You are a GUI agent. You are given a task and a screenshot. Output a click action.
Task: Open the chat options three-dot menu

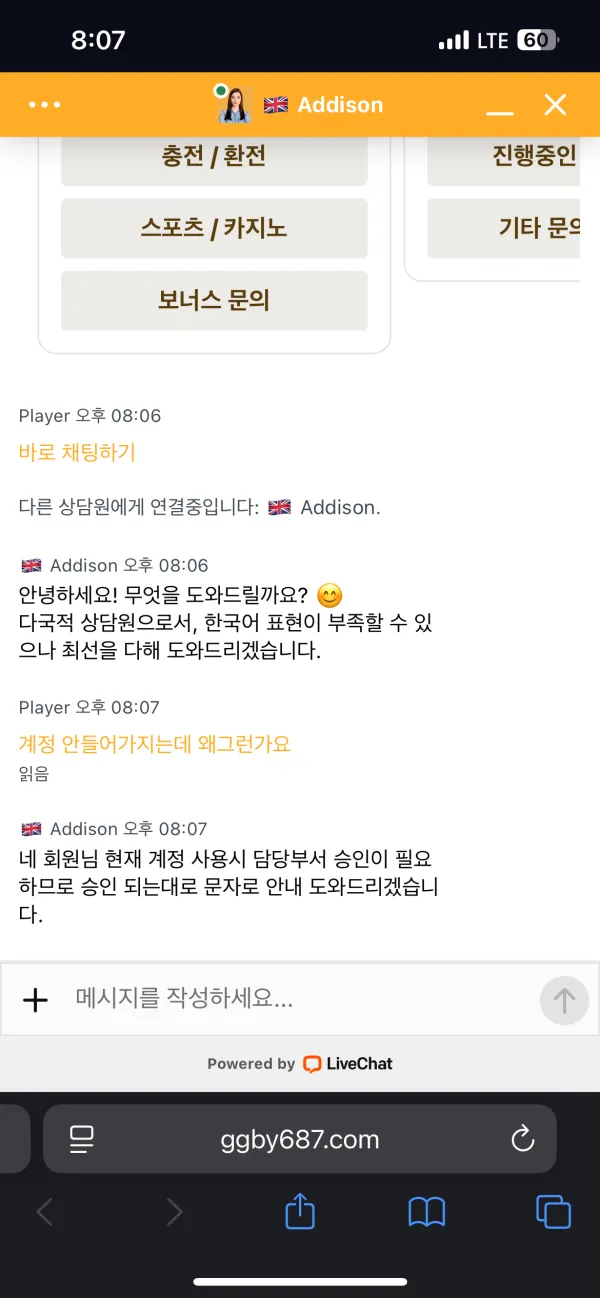click(x=45, y=104)
